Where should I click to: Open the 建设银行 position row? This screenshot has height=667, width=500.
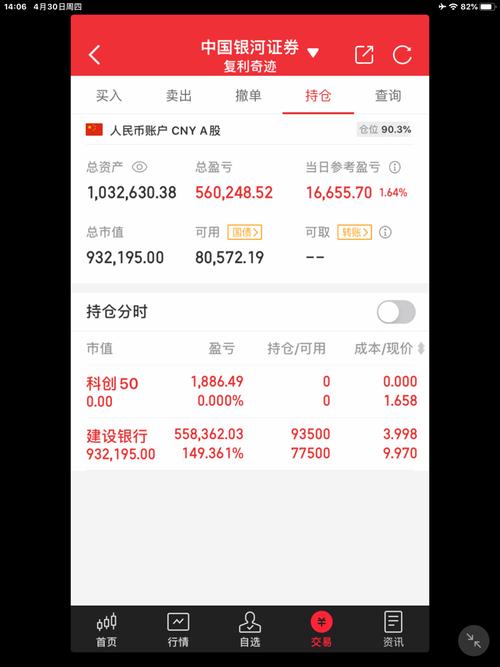(250, 444)
